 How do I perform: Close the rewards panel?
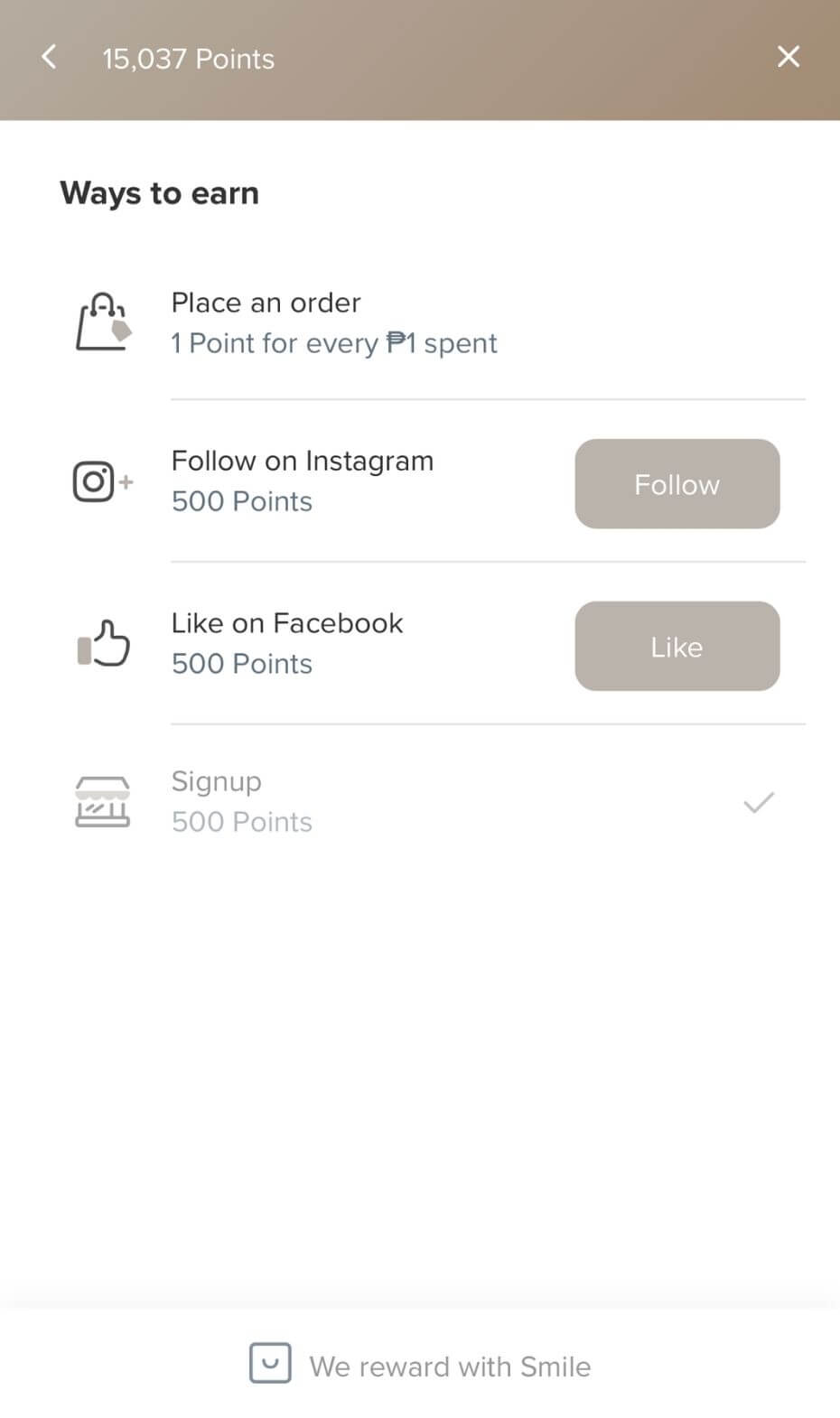(x=788, y=58)
